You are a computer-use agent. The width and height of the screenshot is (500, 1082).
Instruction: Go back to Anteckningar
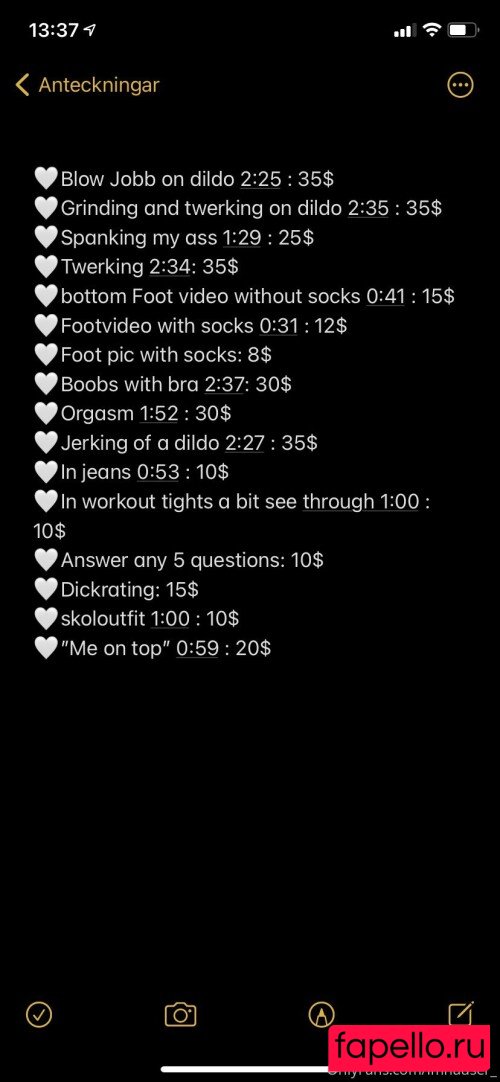(x=87, y=86)
